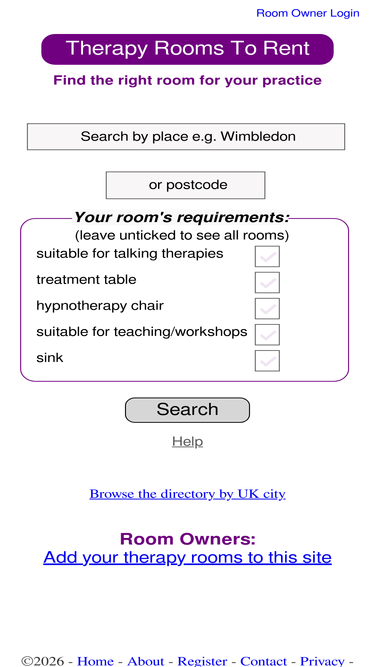Screen dimensions: 375x667
Task: Enable the sink requirement checkbox
Action: [x=267, y=361]
